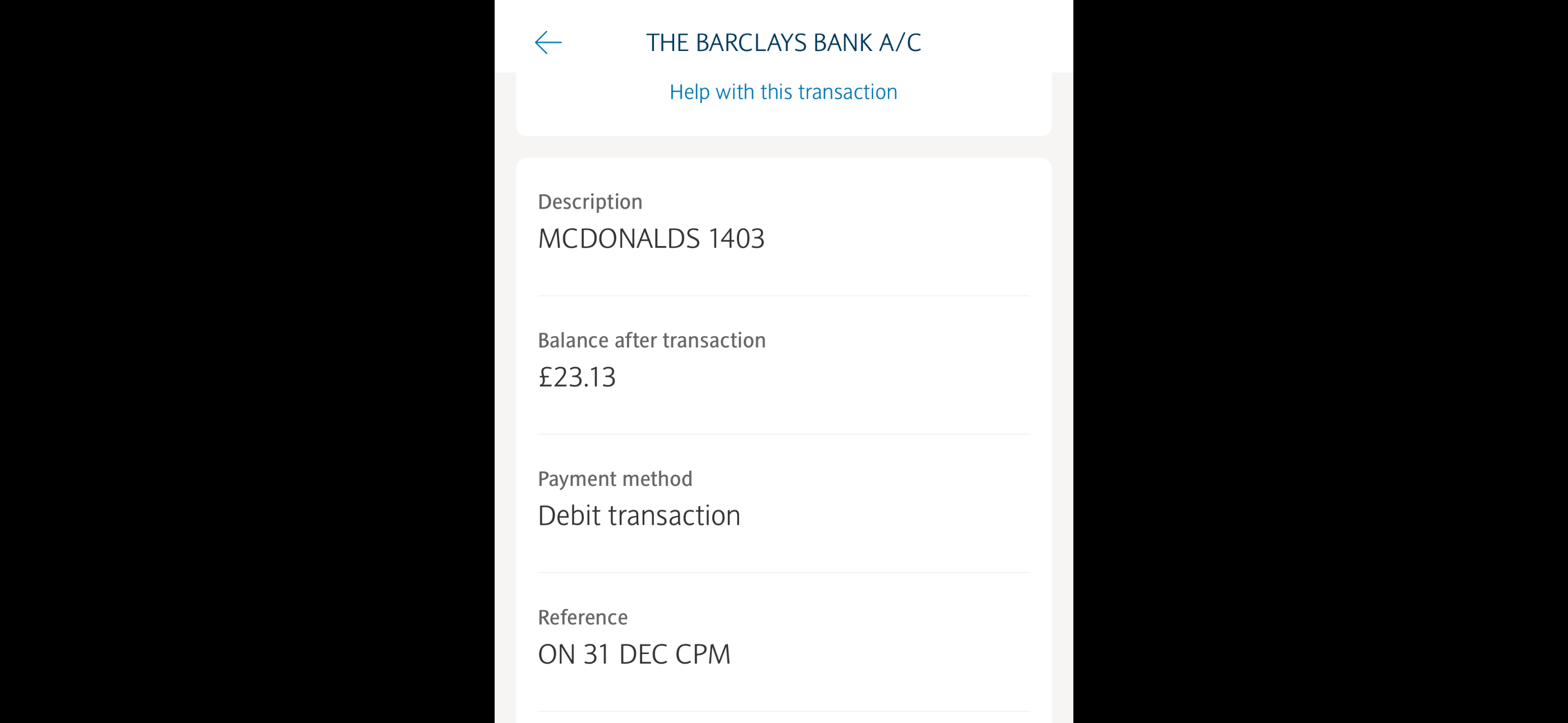Go back using the arrow icon
The width and height of the screenshot is (1568, 723).
coord(548,43)
